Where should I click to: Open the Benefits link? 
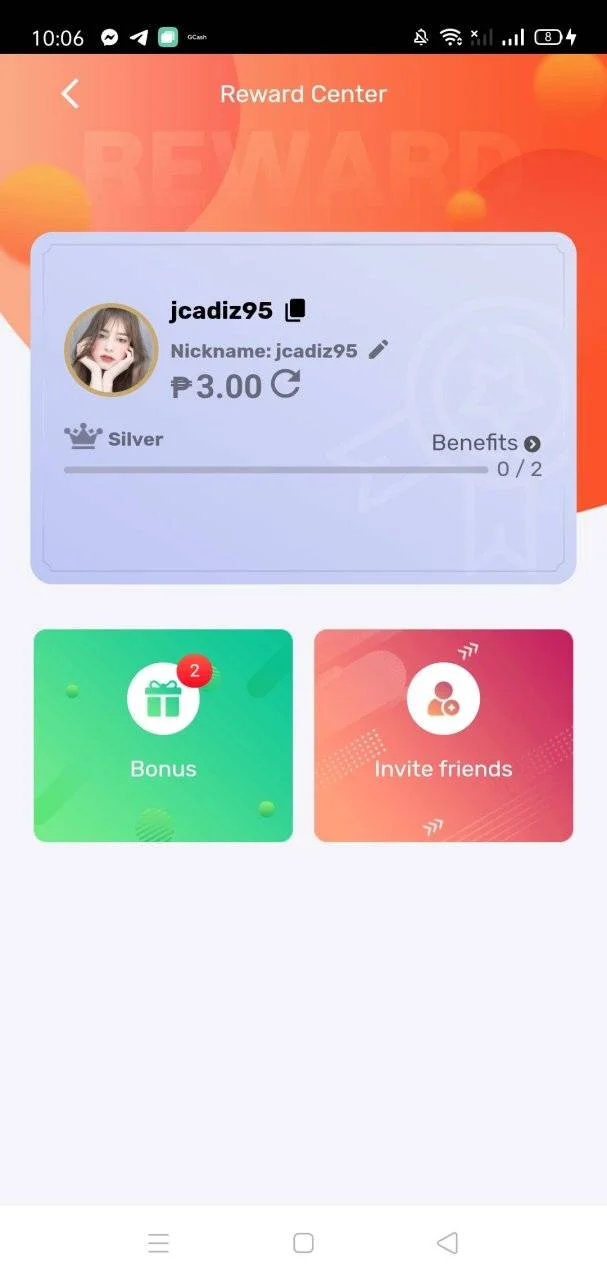tap(486, 443)
